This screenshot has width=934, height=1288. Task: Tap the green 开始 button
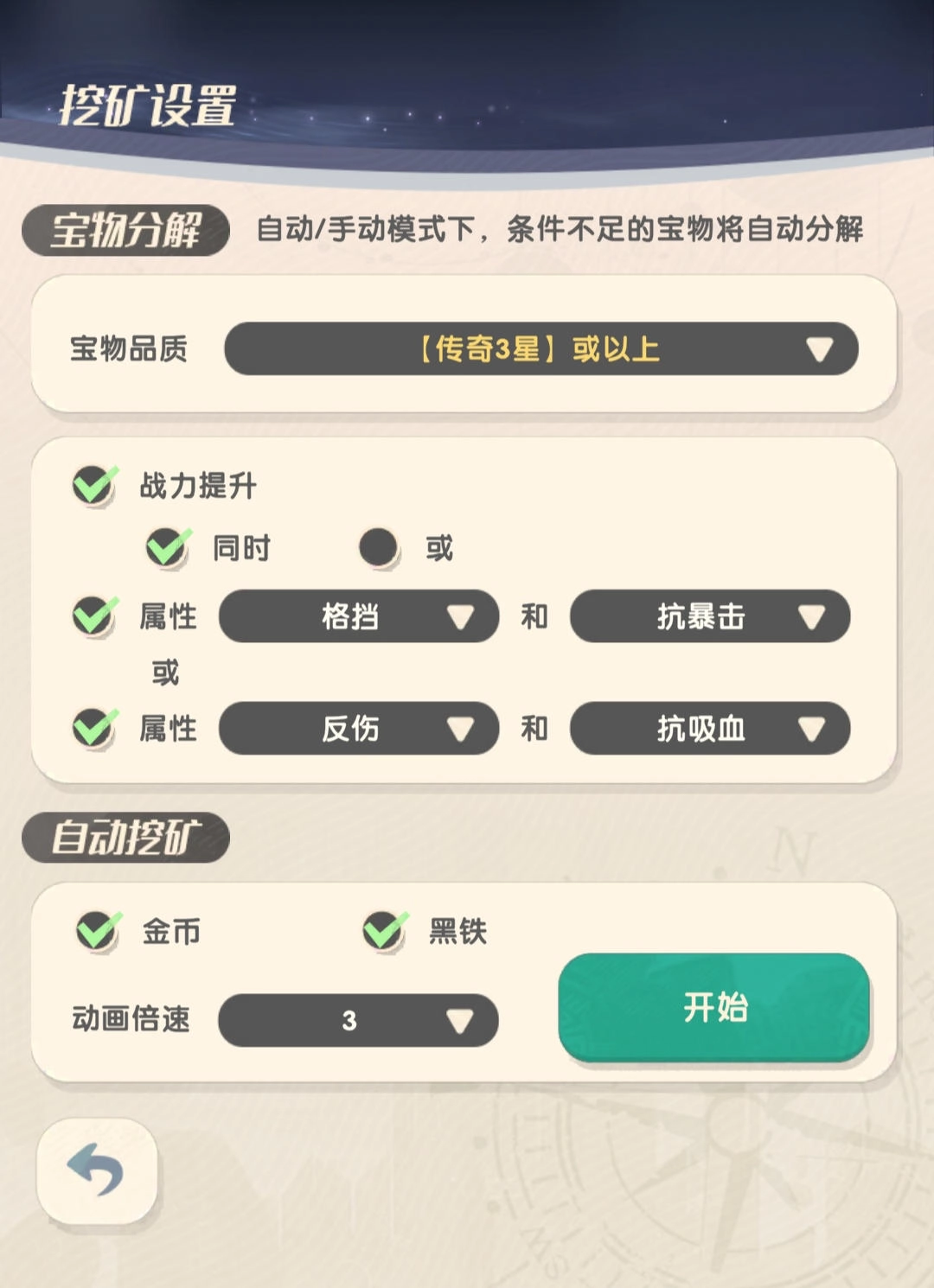tap(713, 1008)
